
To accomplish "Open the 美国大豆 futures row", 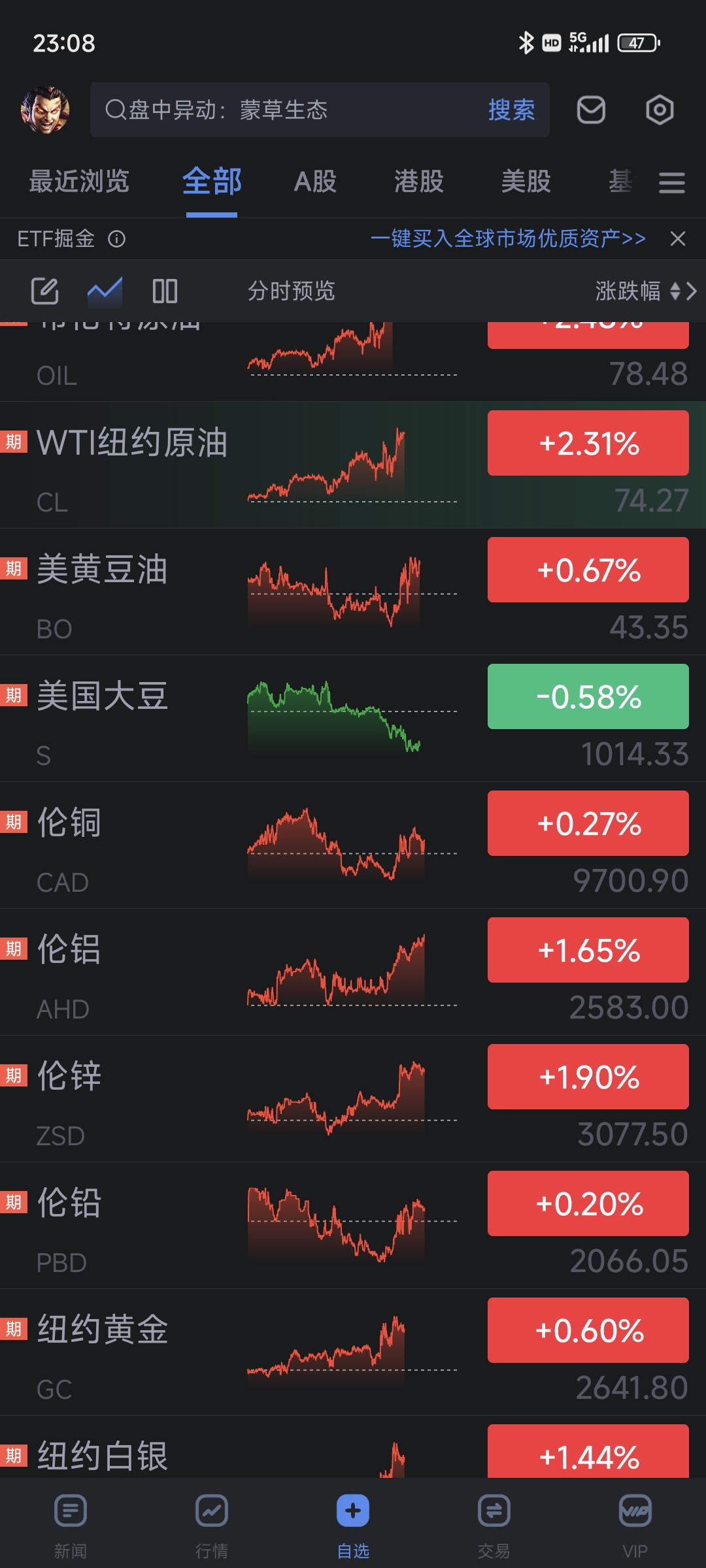I will tap(353, 719).
